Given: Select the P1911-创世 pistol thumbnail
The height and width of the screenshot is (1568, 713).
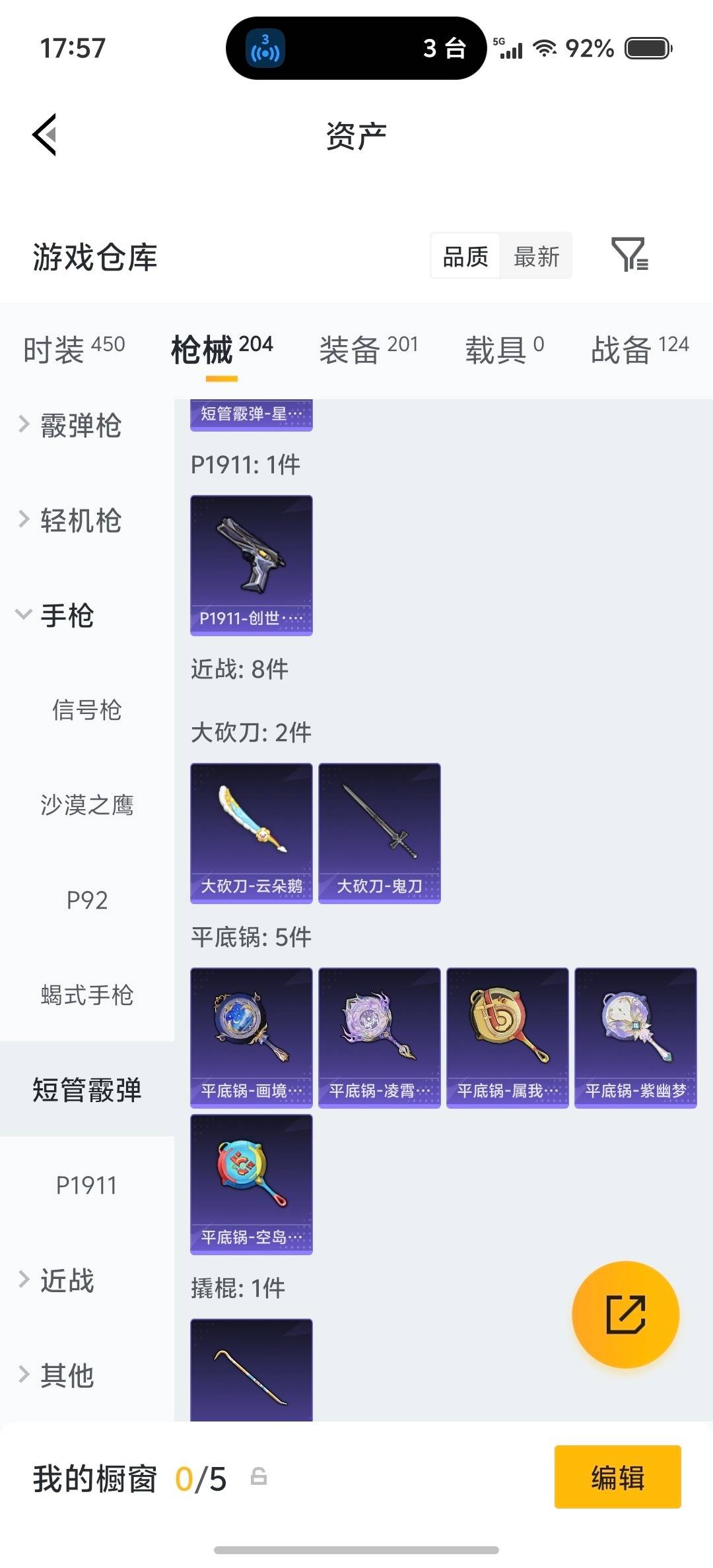Looking at the screenshot, I should coord(251,564).
